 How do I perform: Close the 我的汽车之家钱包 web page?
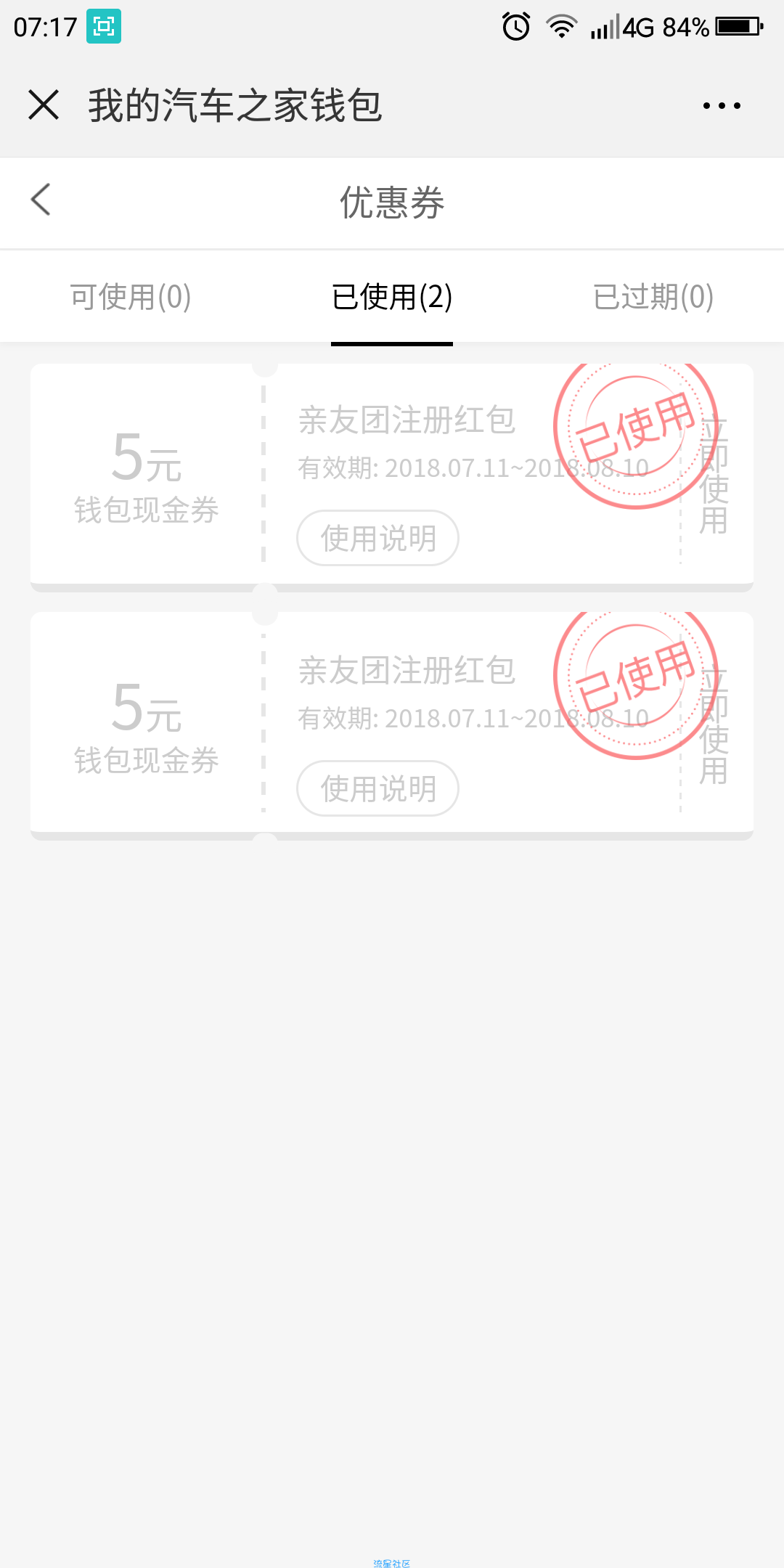coord(44,105)
